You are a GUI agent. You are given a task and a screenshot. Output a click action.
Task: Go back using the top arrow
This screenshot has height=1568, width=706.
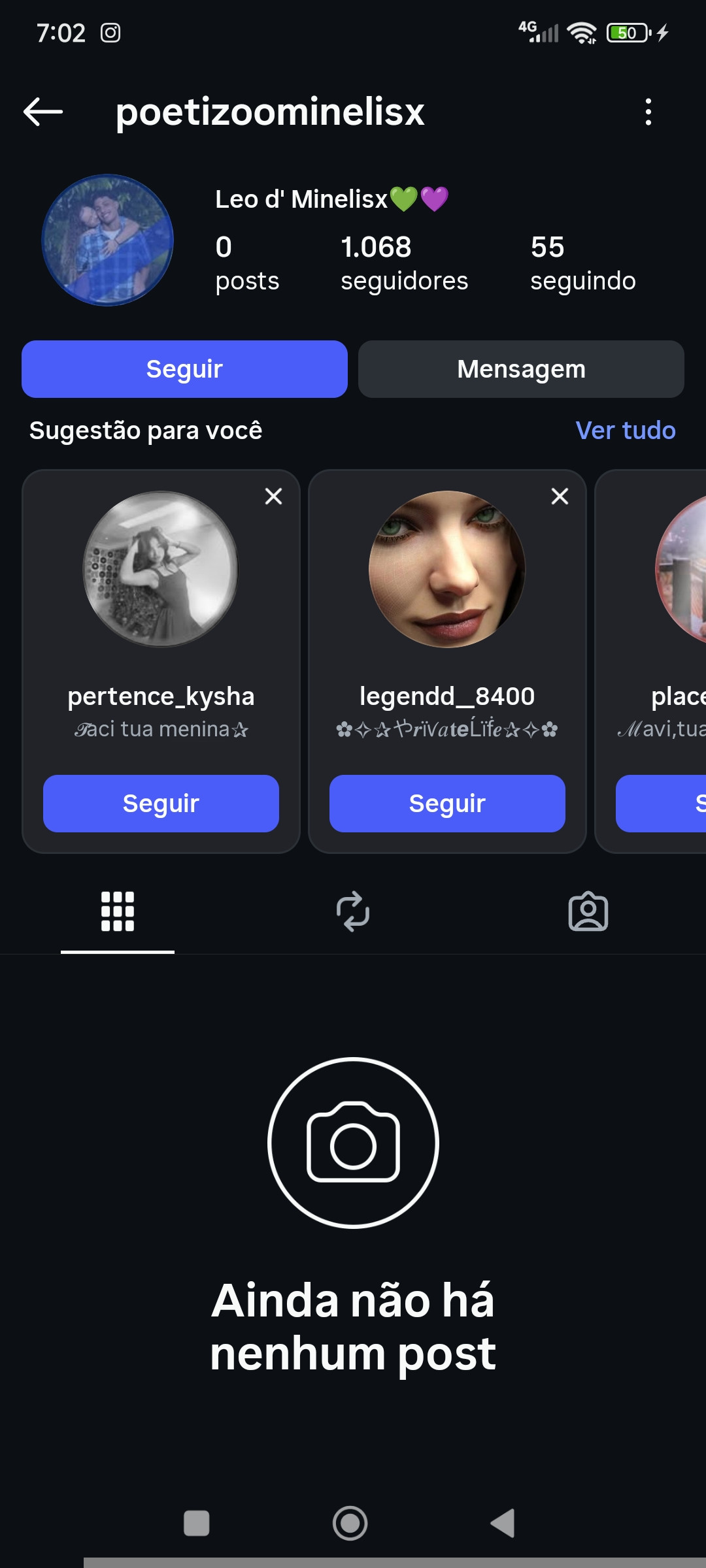[43, 112]
